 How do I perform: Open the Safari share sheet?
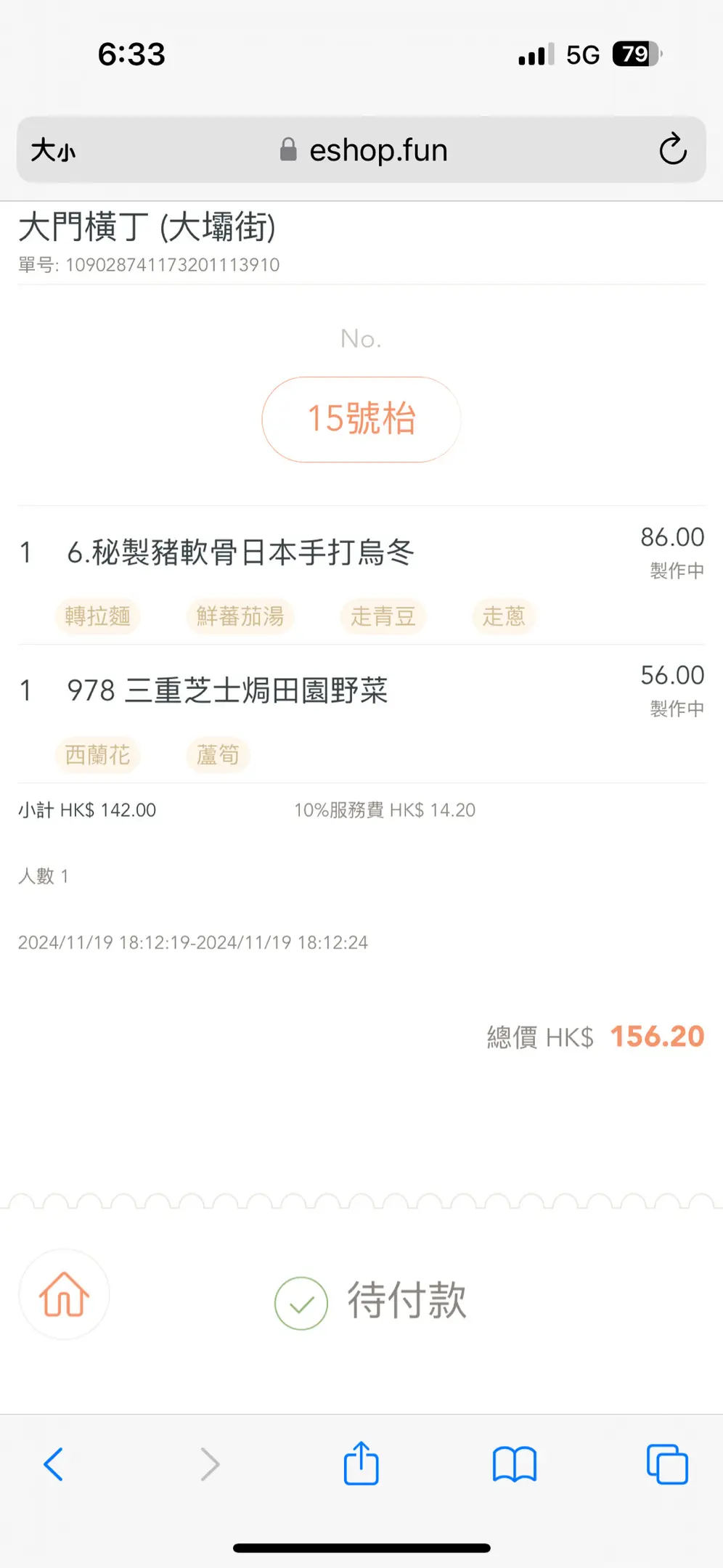tap(361, 1464)
